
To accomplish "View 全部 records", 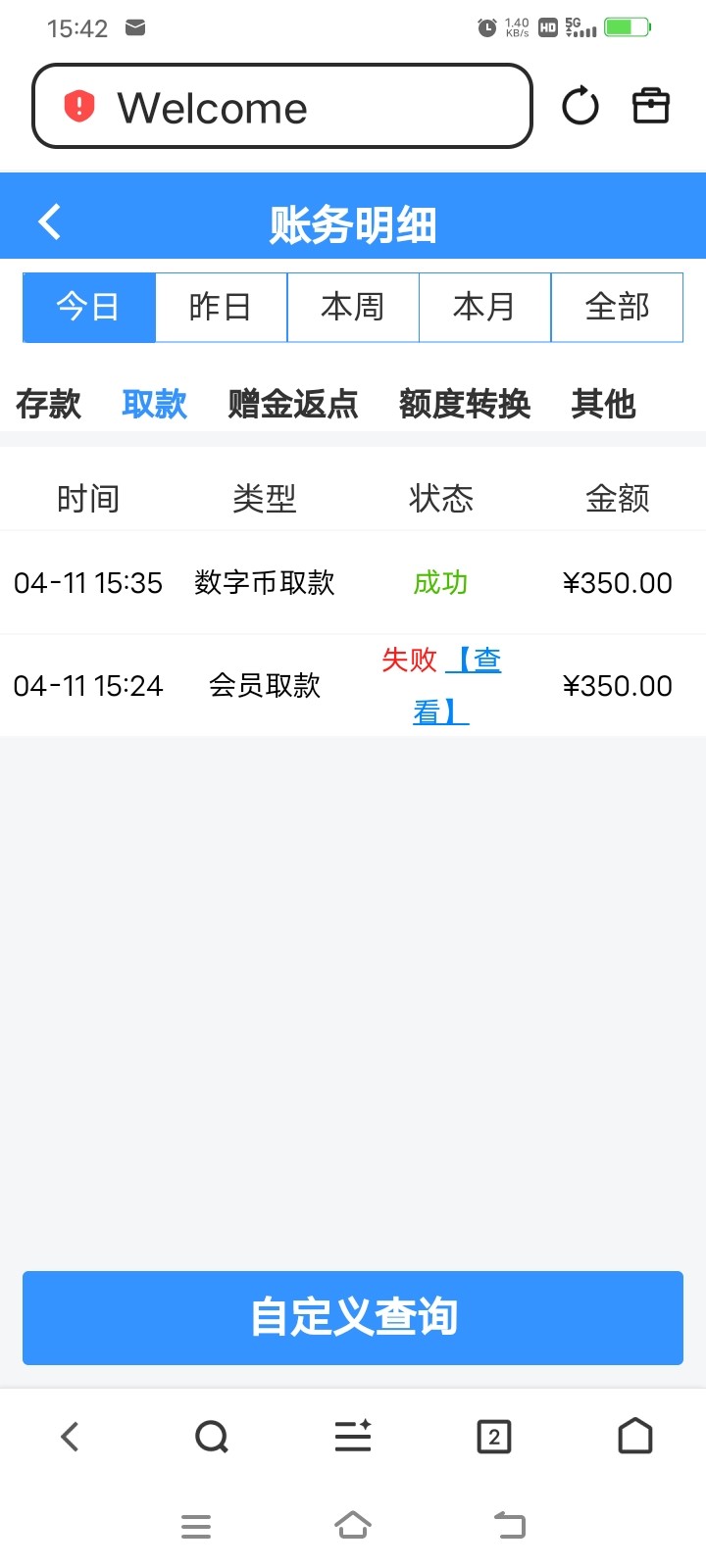I will click(617, 308).
